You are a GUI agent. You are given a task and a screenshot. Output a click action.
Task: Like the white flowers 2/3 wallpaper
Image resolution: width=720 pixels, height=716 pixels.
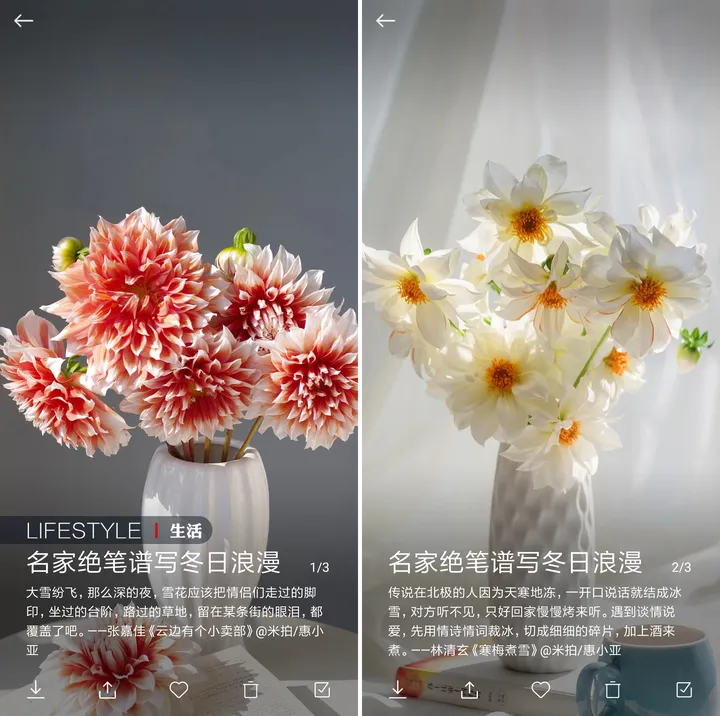coord(541,689)
